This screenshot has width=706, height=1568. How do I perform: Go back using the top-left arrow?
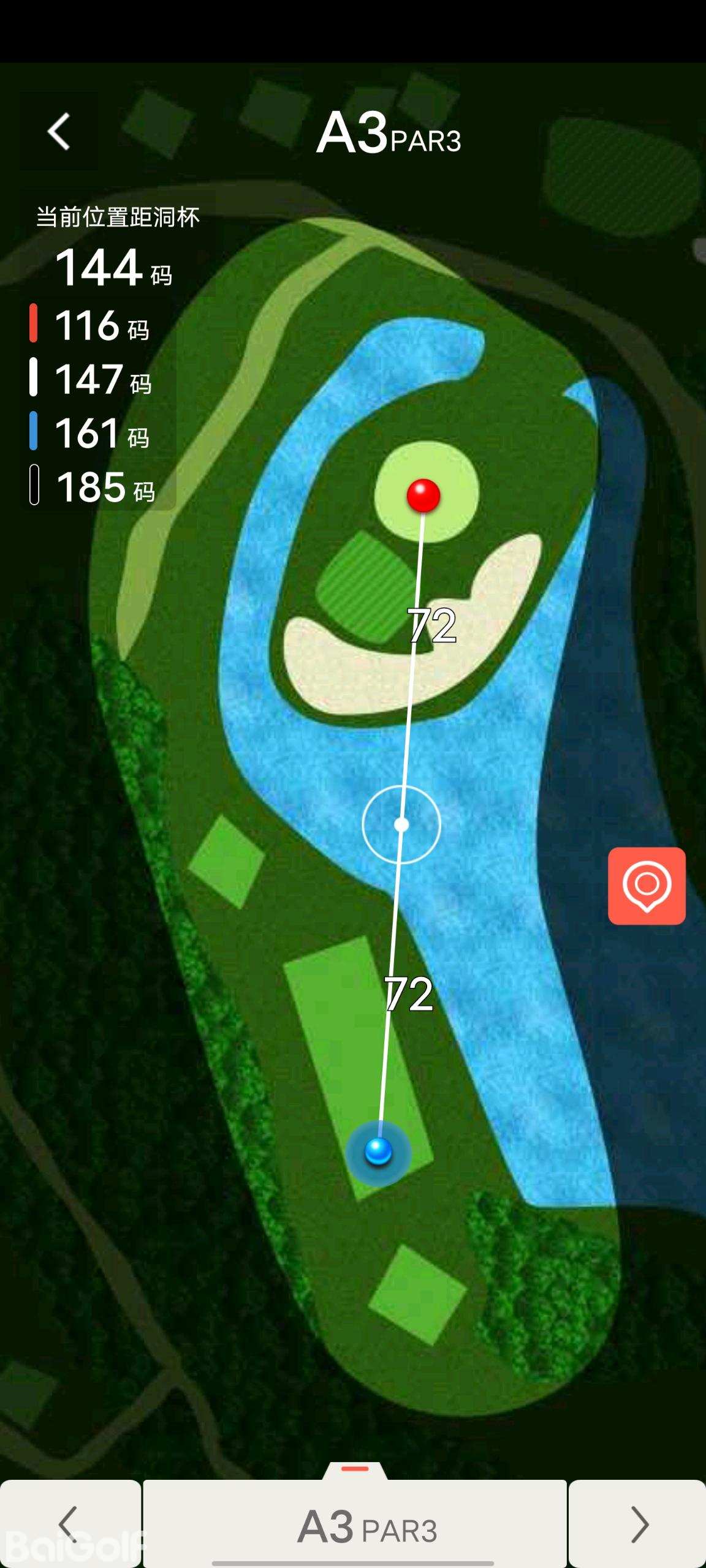click(59, 131)
